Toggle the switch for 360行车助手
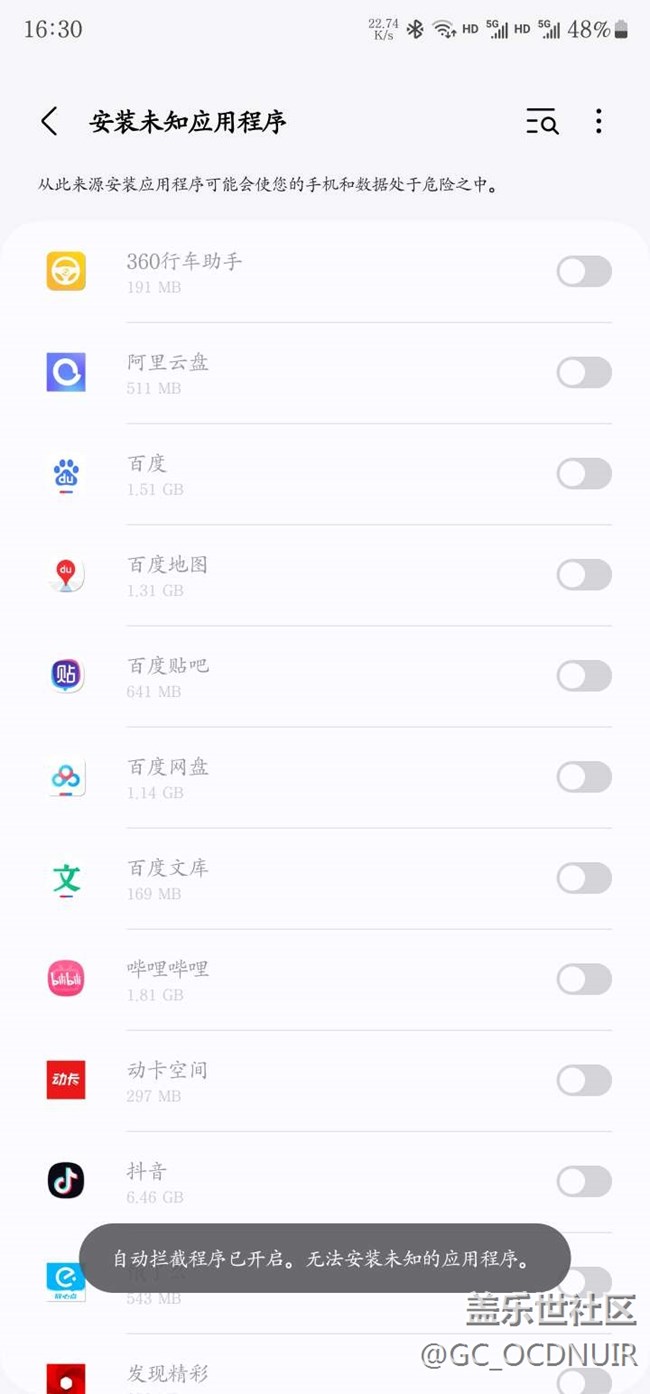Viewport: 650px width, 1394px height. point(584,271)
